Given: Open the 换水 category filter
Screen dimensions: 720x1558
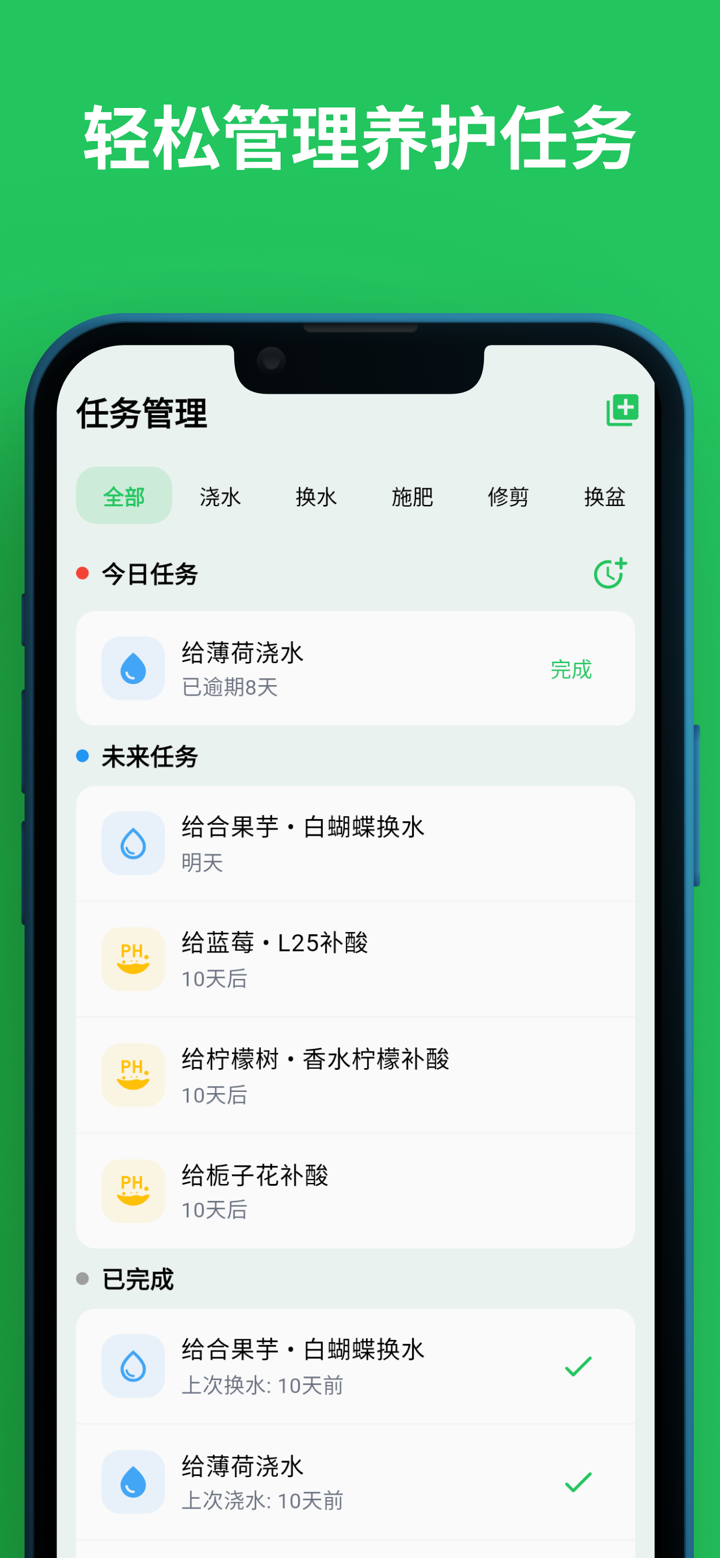Looking at the screenshot, I should [316, 496].
